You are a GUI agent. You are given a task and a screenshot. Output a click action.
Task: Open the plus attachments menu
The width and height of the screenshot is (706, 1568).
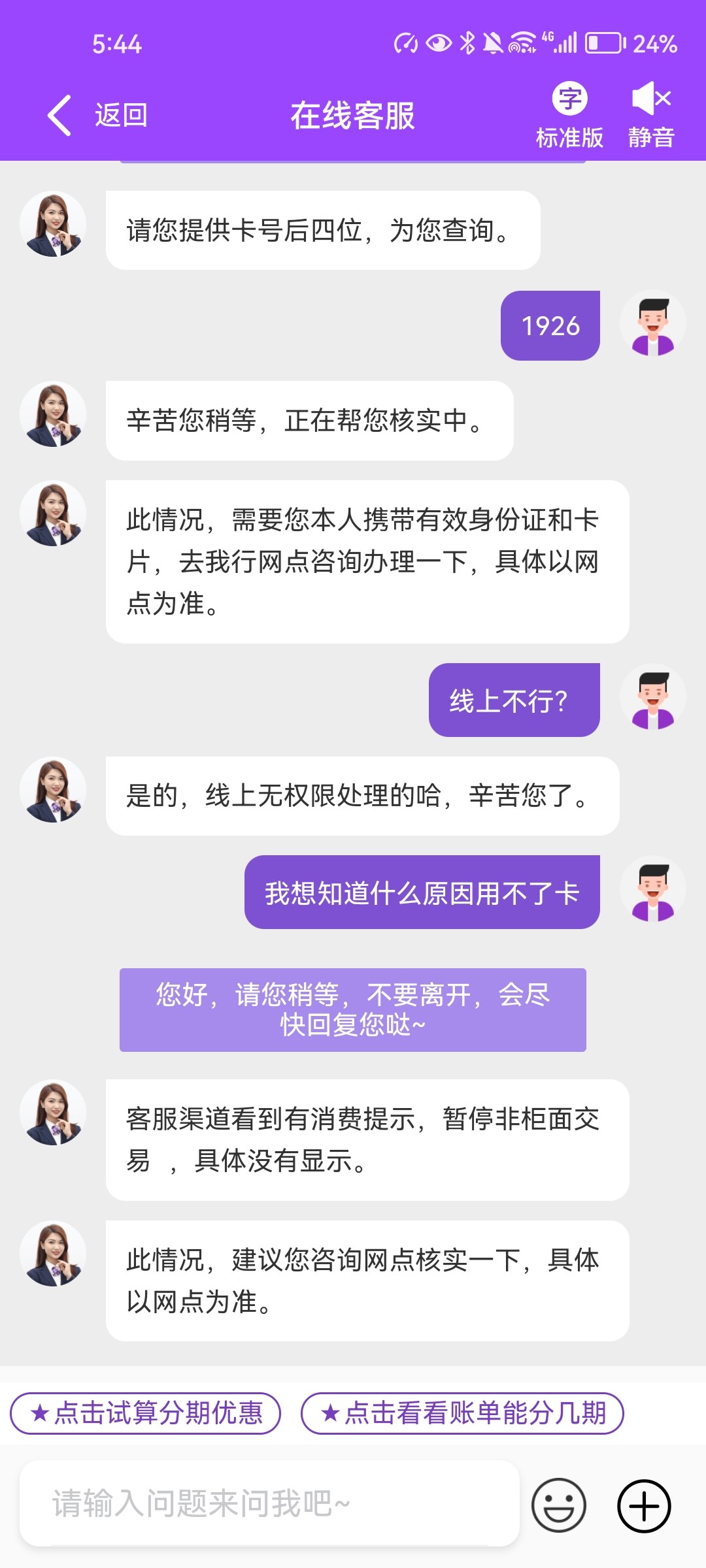pyautogui.click(x=644, y=1505)
